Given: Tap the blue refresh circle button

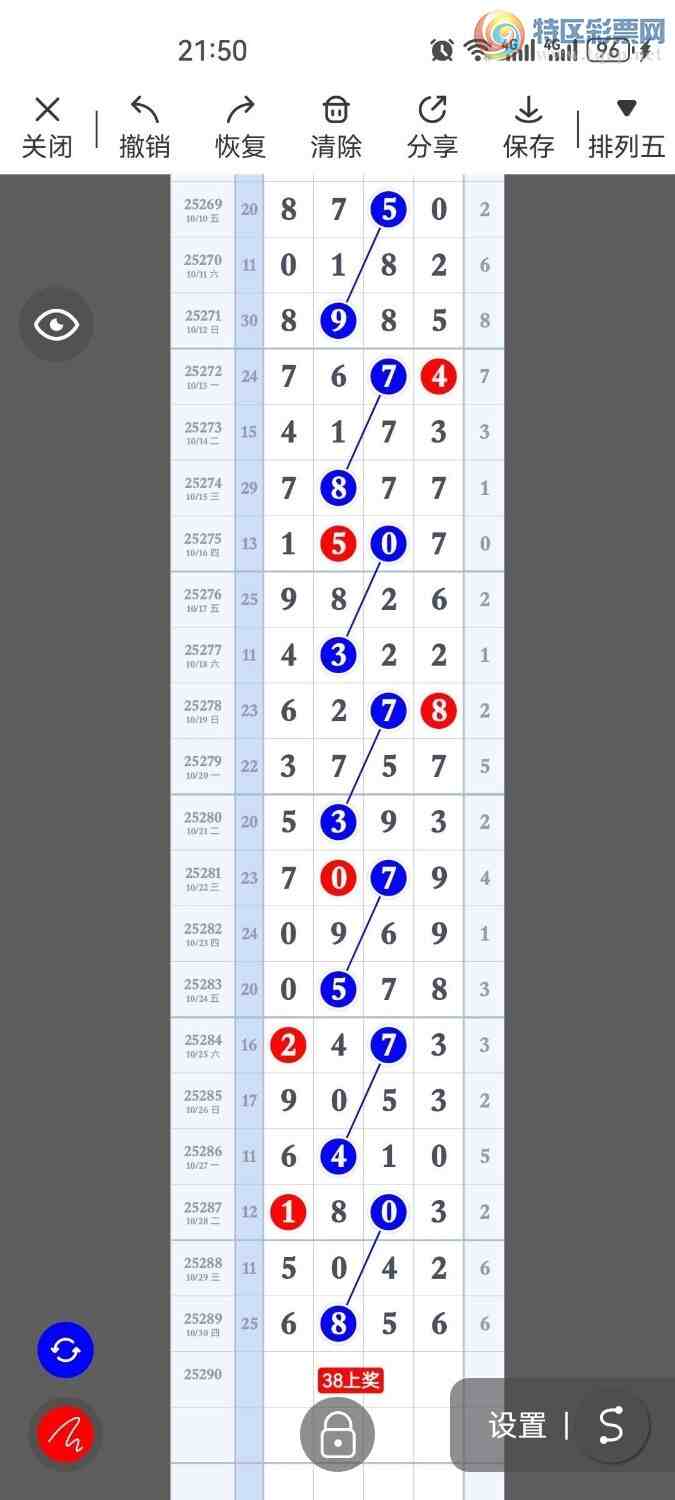Looking at the screenshot, I should pos(65,1351).
